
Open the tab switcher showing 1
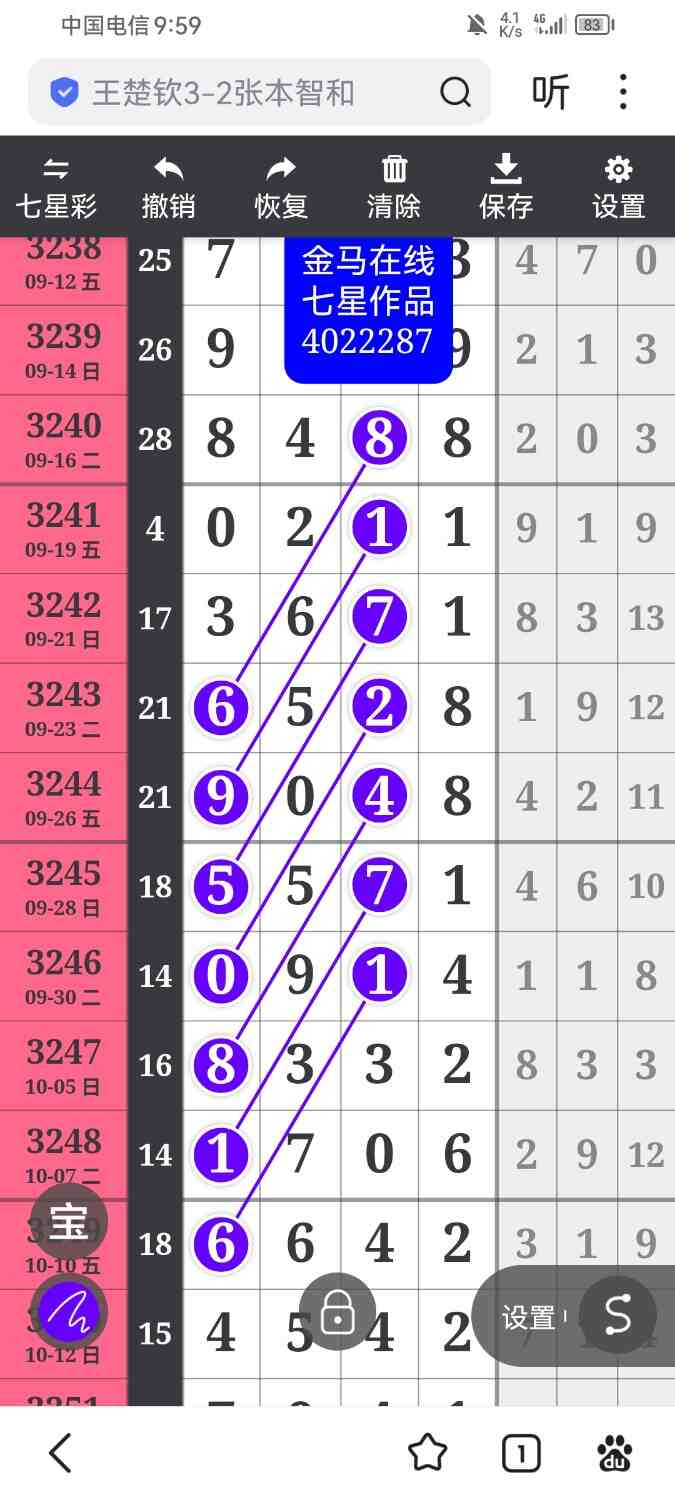pyautogui.click(x=521, y=1454)
